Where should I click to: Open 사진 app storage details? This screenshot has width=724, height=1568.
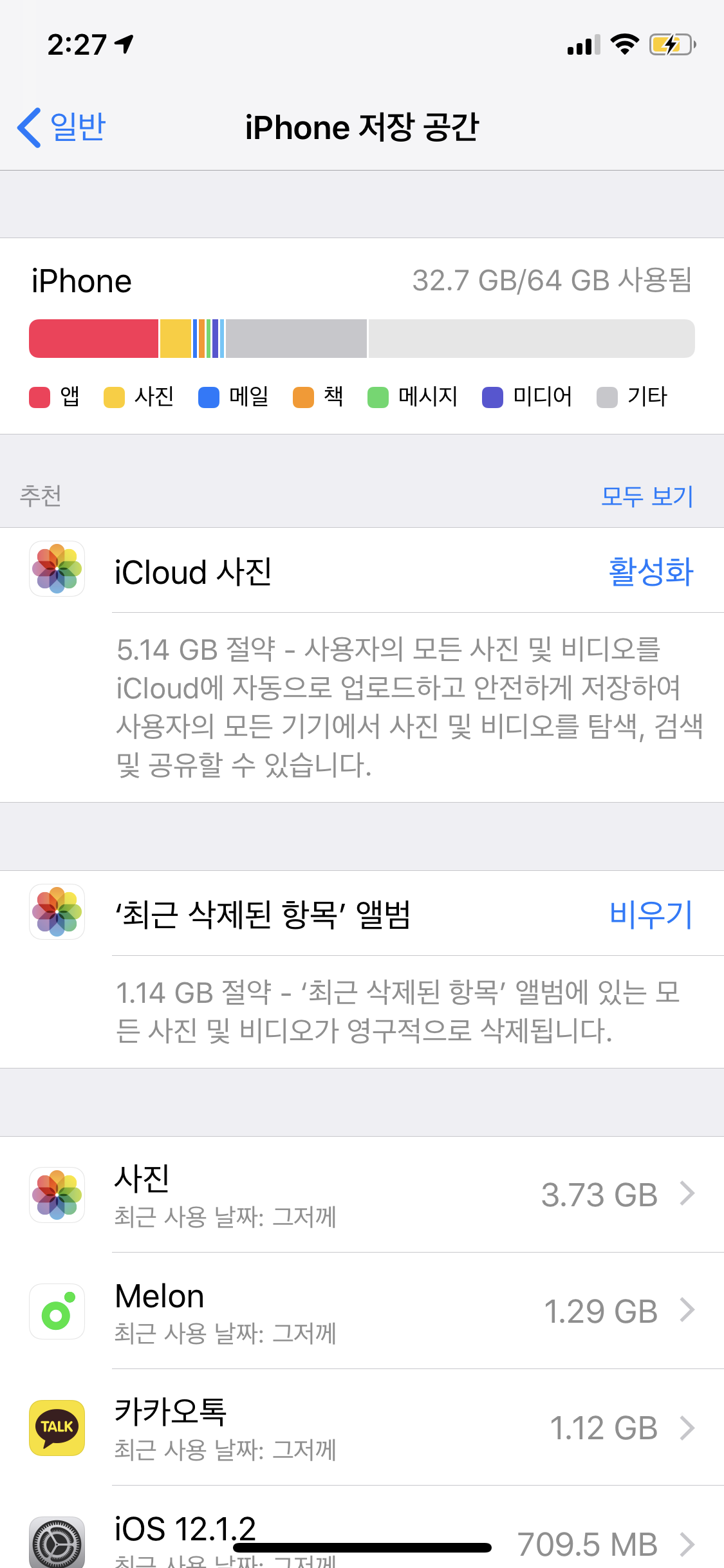tap(386, 1195)
